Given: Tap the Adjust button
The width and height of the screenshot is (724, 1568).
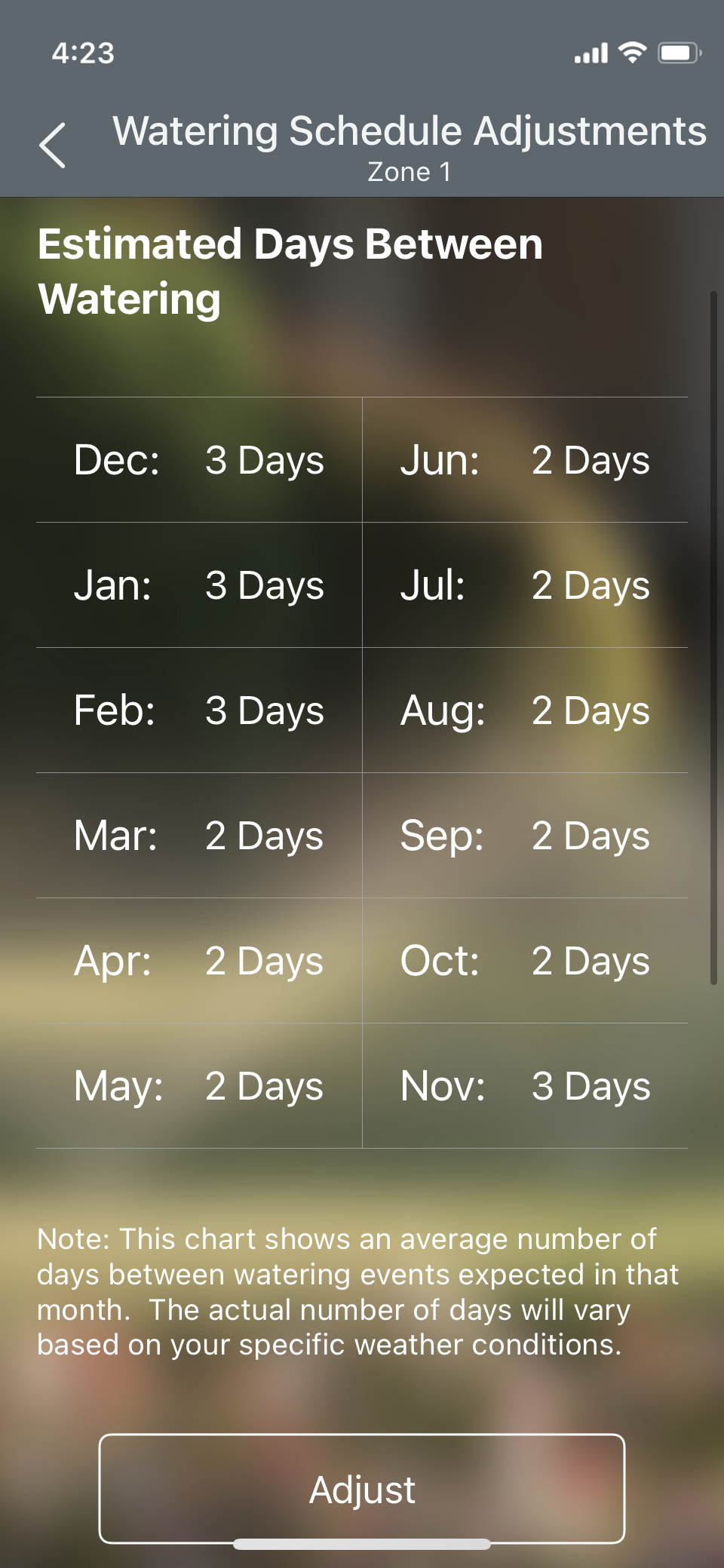Looking at the screenshot, I should point(362,1489).
